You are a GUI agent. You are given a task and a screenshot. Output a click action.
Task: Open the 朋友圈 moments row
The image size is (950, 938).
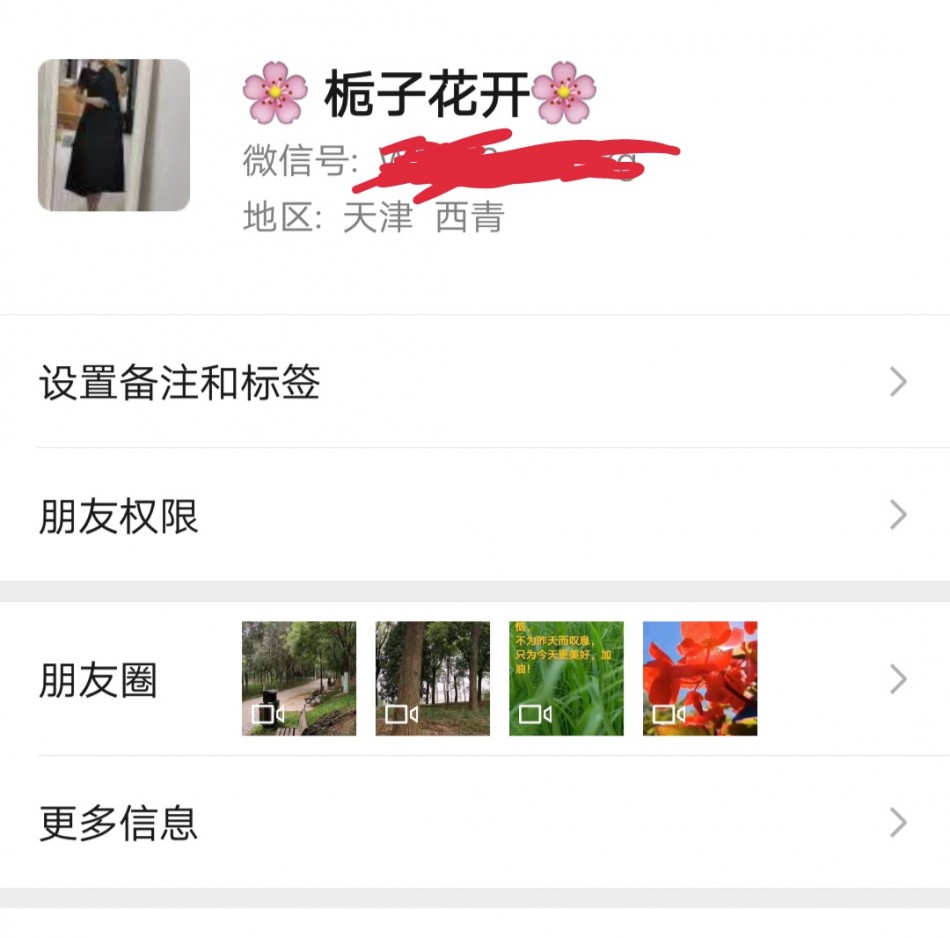(98, 681)
